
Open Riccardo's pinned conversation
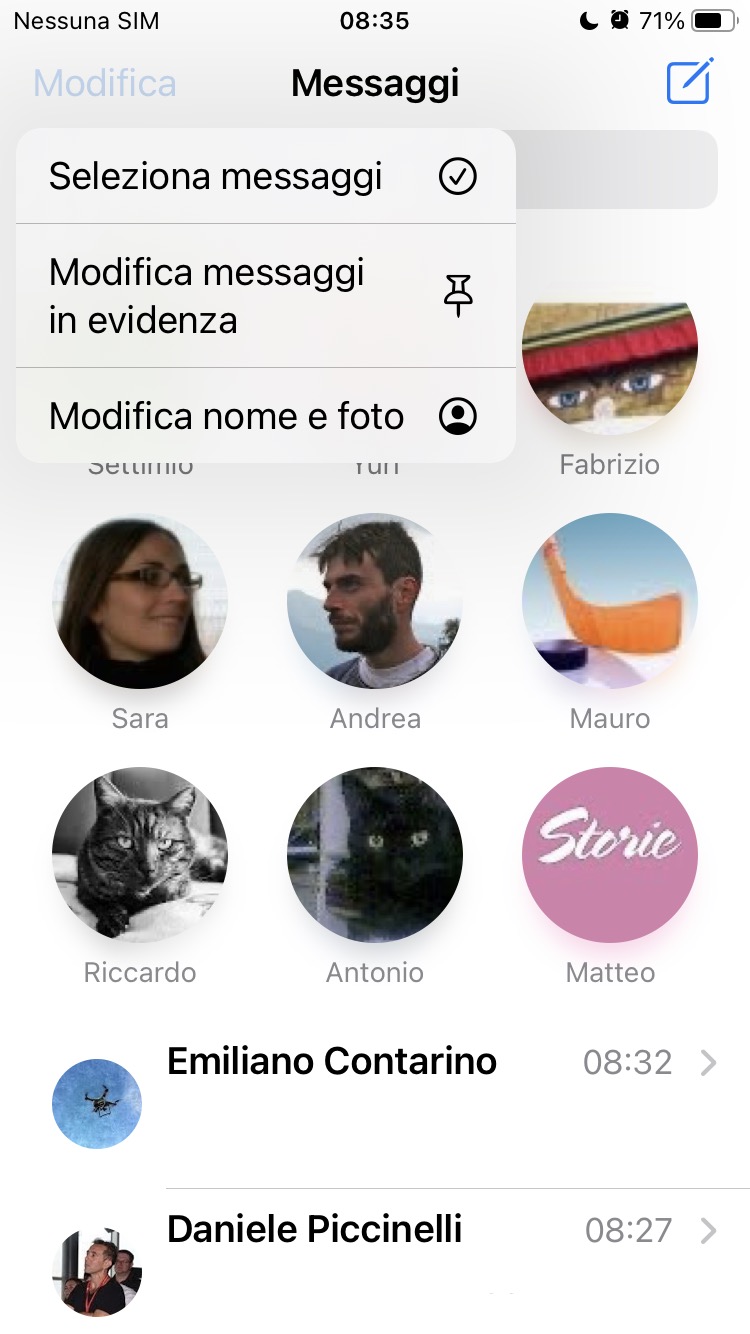click(x=140, y=855)
